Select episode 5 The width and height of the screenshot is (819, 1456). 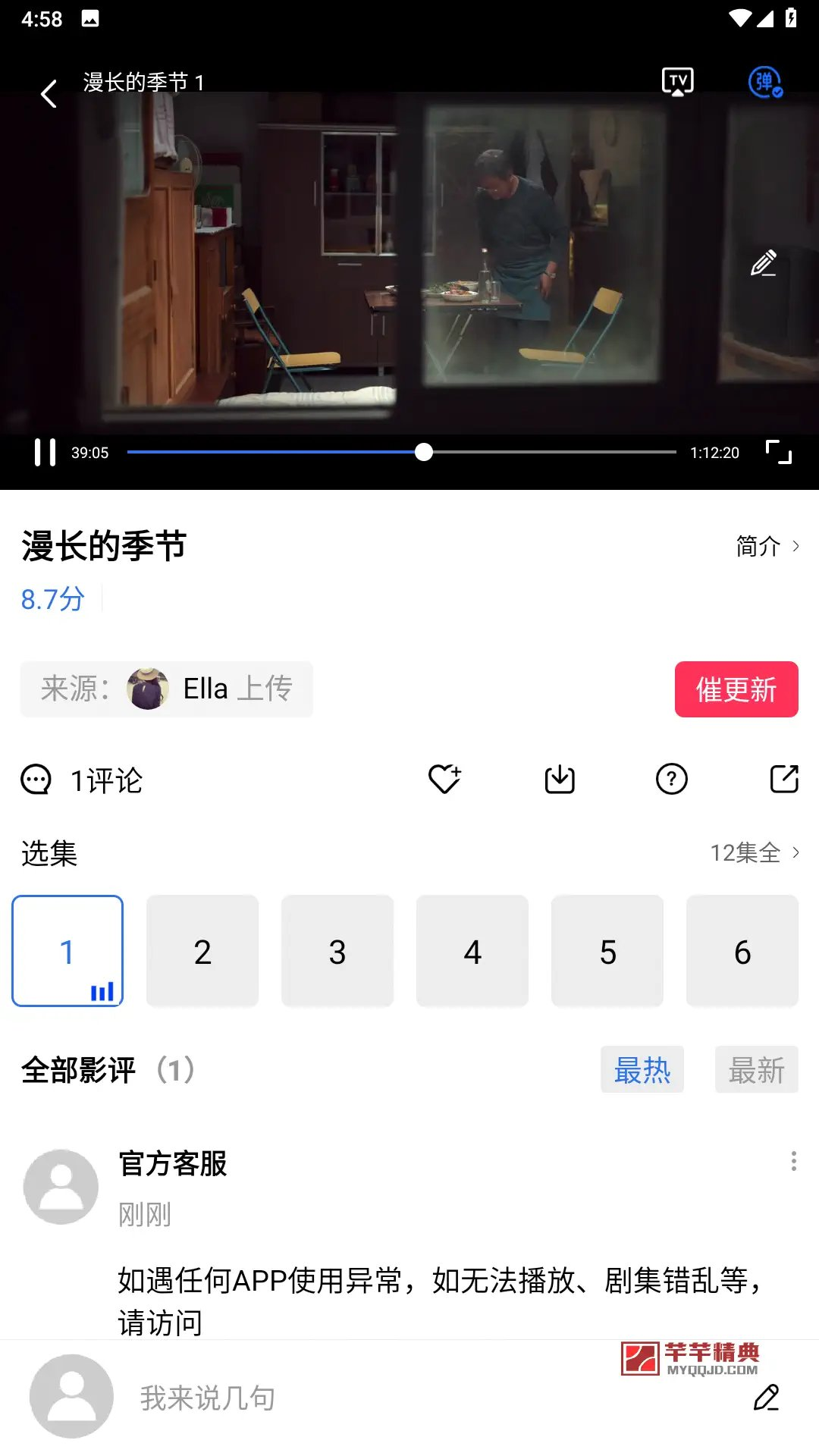(x=607, y=952)
